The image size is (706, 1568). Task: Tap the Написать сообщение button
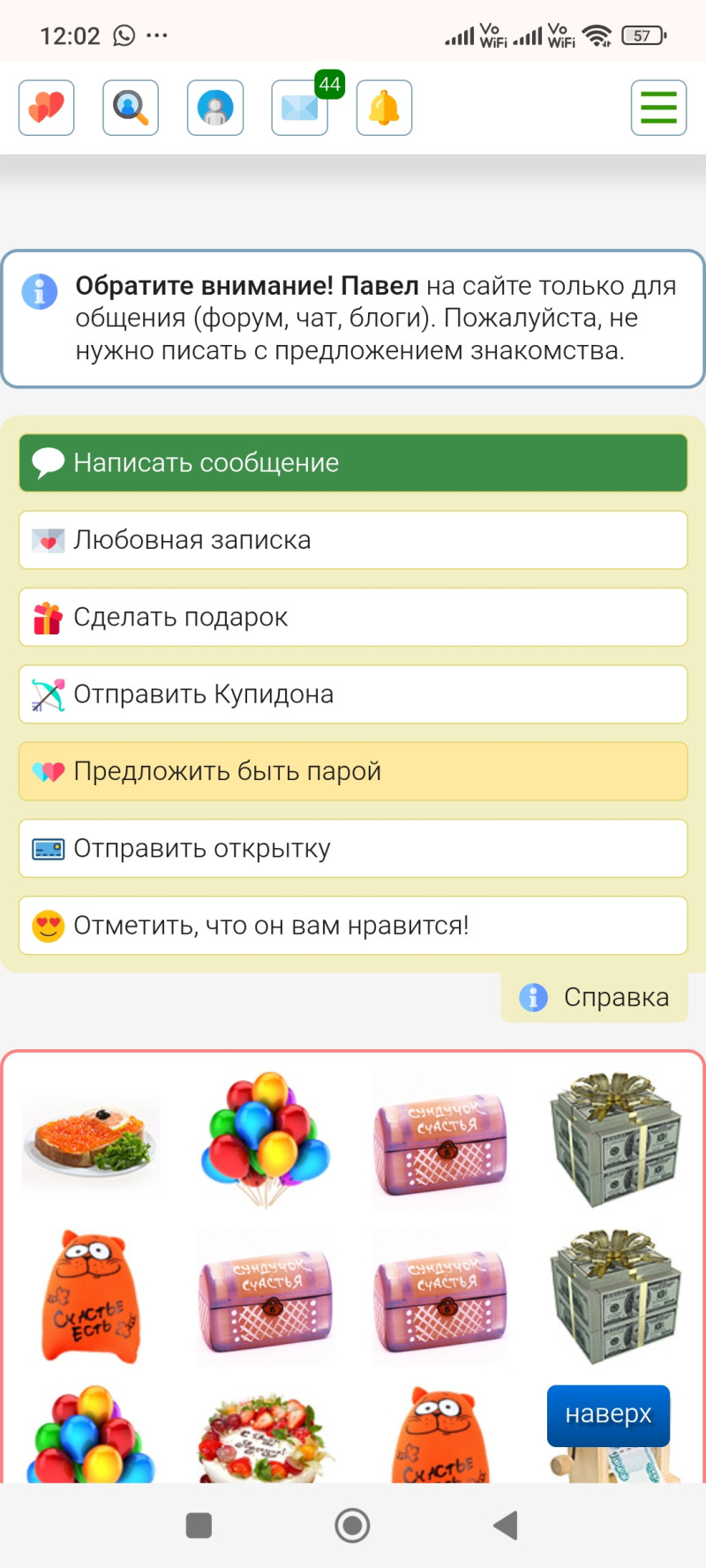click(x=353, y=462)
